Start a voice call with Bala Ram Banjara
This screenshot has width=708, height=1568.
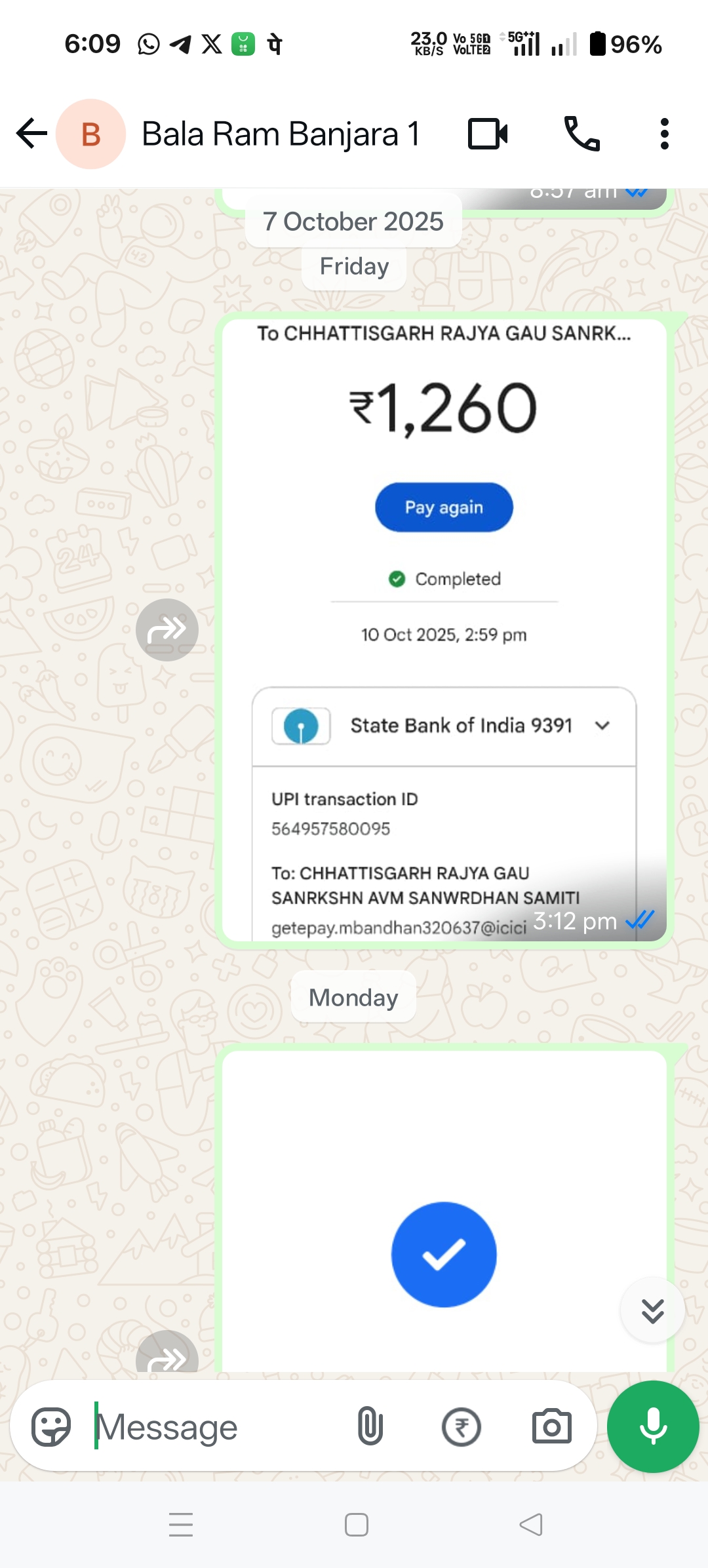click(x=581, y=134)
